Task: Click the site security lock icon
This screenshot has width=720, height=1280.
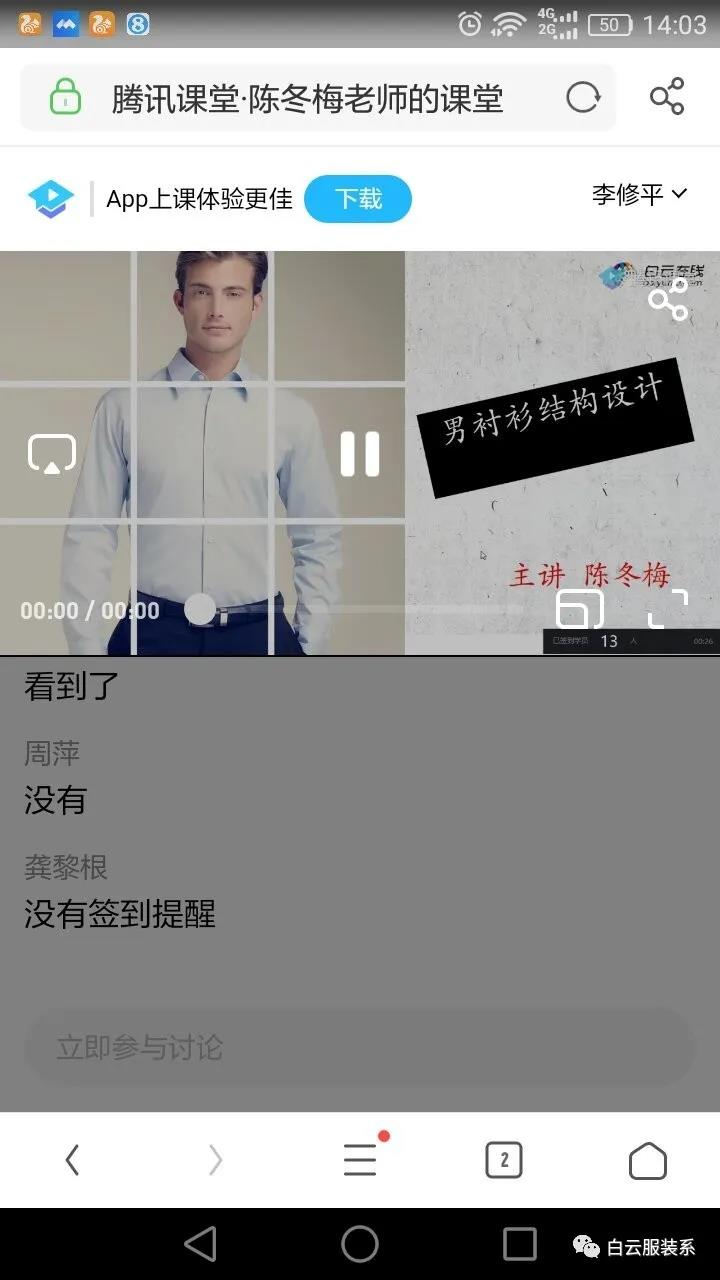Action: (63, 97)
